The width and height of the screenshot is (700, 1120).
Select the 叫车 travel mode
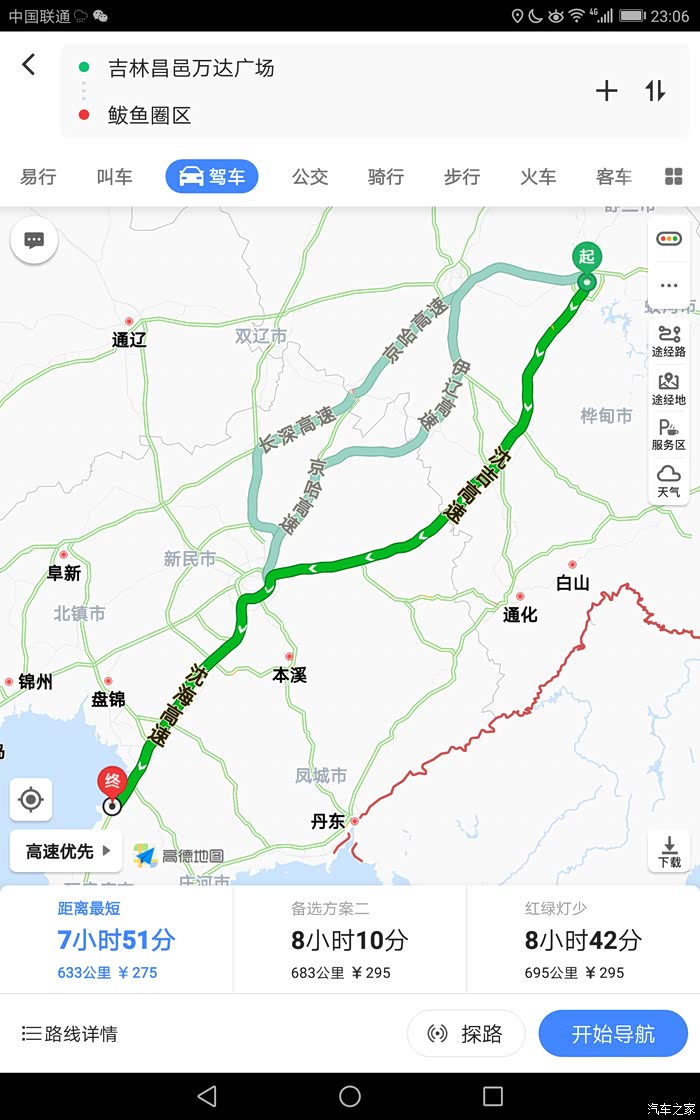[114, 176]
